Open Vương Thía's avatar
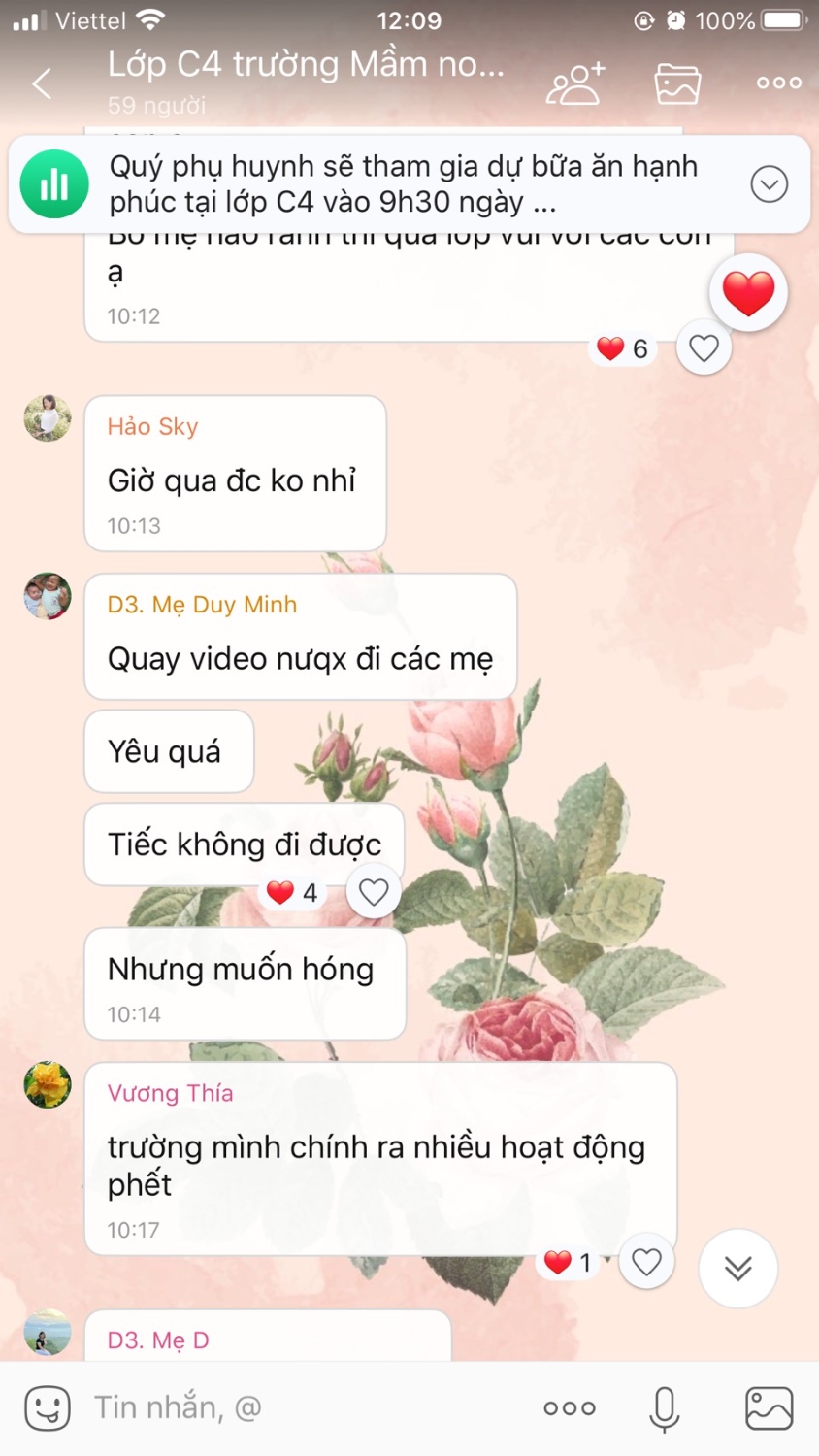The width and height of the screenshot is (819, 1456). pyautogui.click(x=48, y=1084)
